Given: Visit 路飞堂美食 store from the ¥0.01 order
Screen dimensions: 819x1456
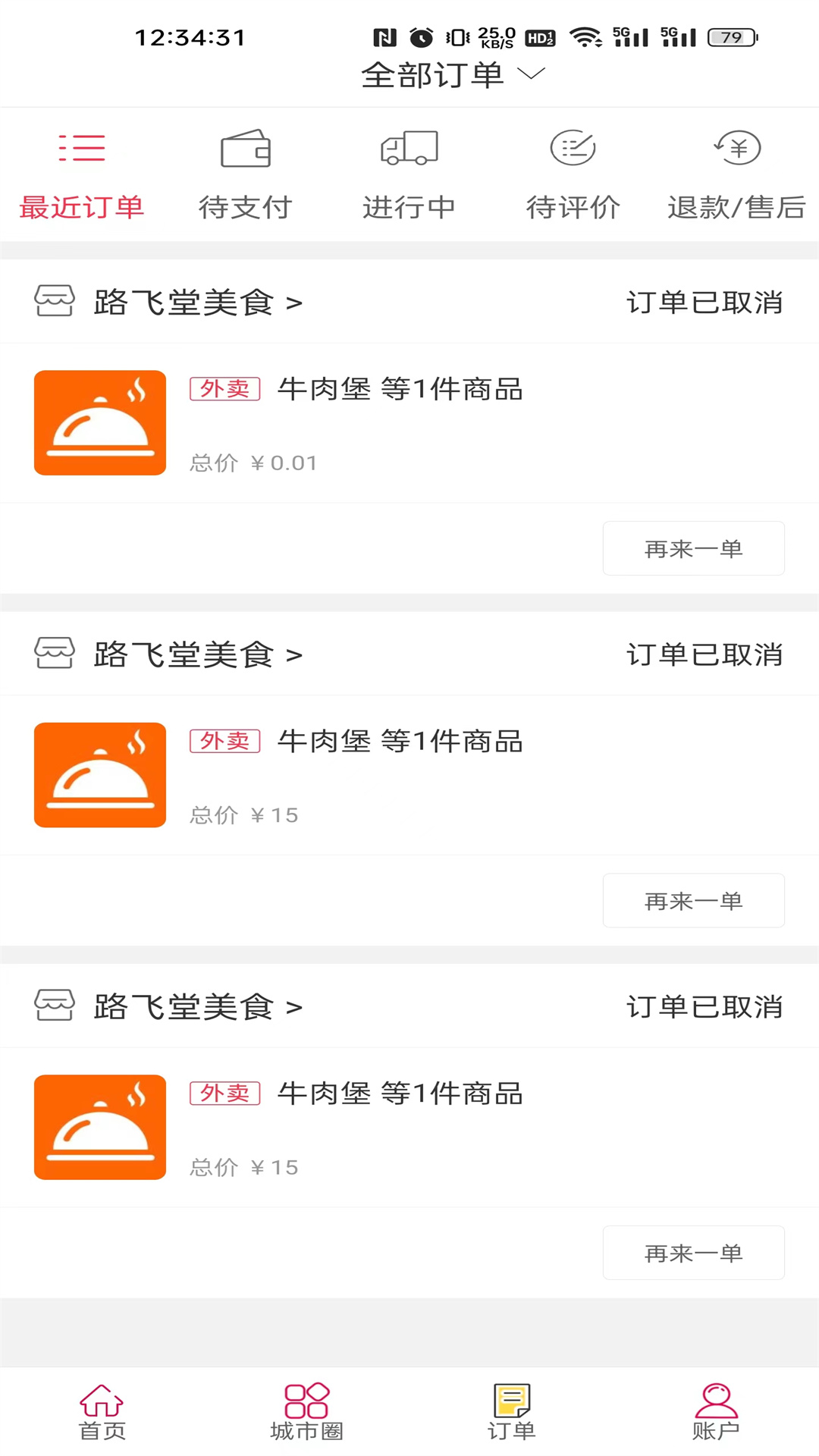Looking at the screenshot, I should [x=197, y=303].
